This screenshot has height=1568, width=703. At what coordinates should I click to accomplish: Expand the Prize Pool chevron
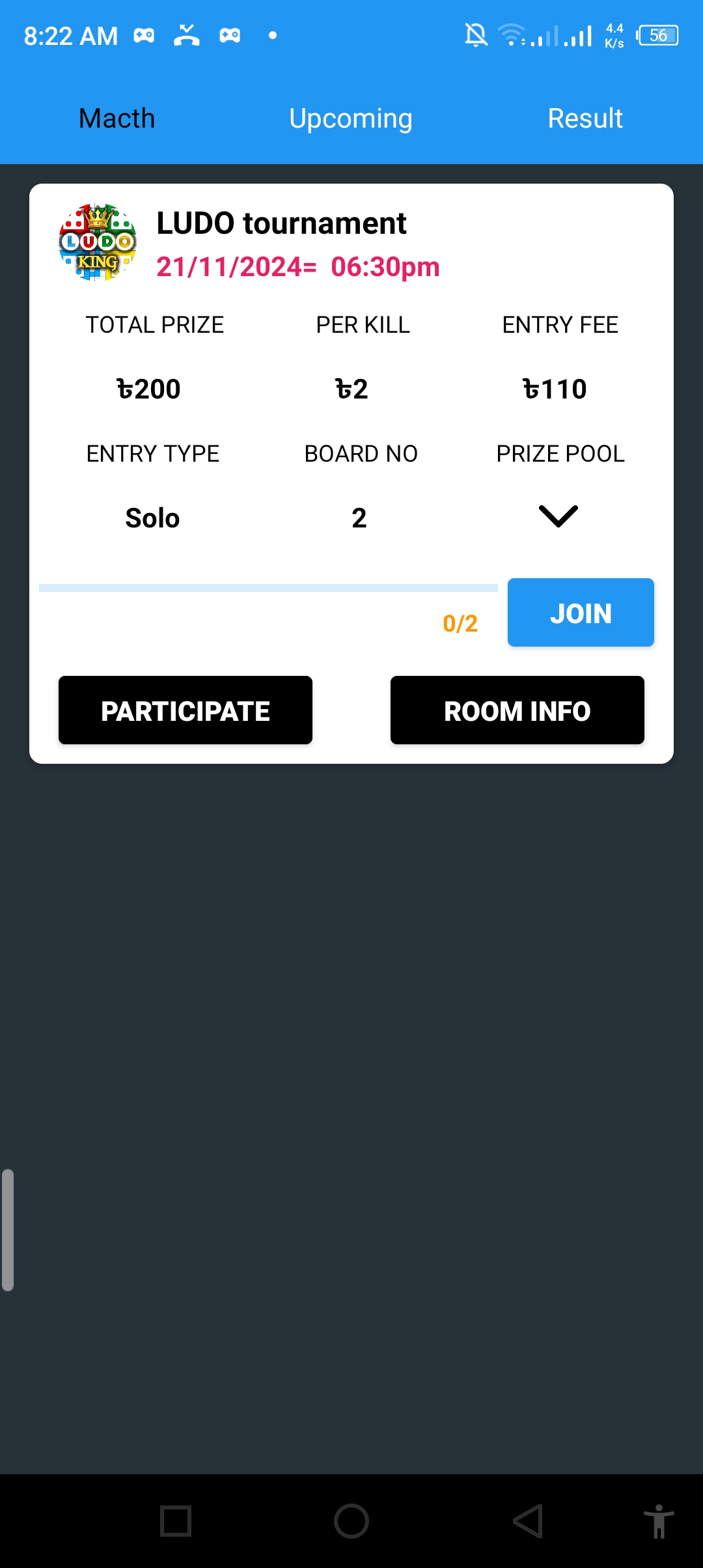click(x=558, y=516)
